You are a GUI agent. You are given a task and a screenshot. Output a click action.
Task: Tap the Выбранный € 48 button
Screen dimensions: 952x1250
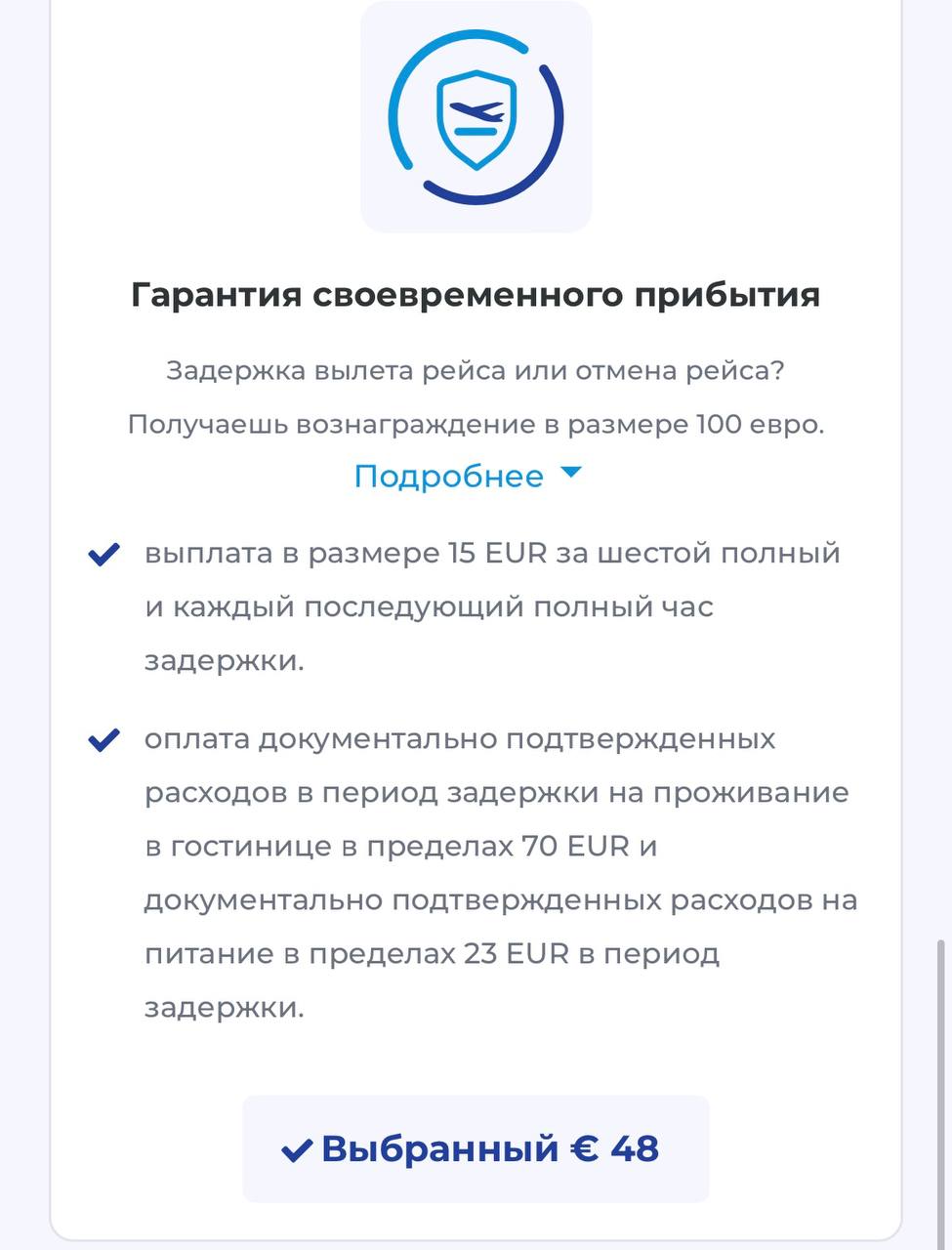pos(476,1148)
